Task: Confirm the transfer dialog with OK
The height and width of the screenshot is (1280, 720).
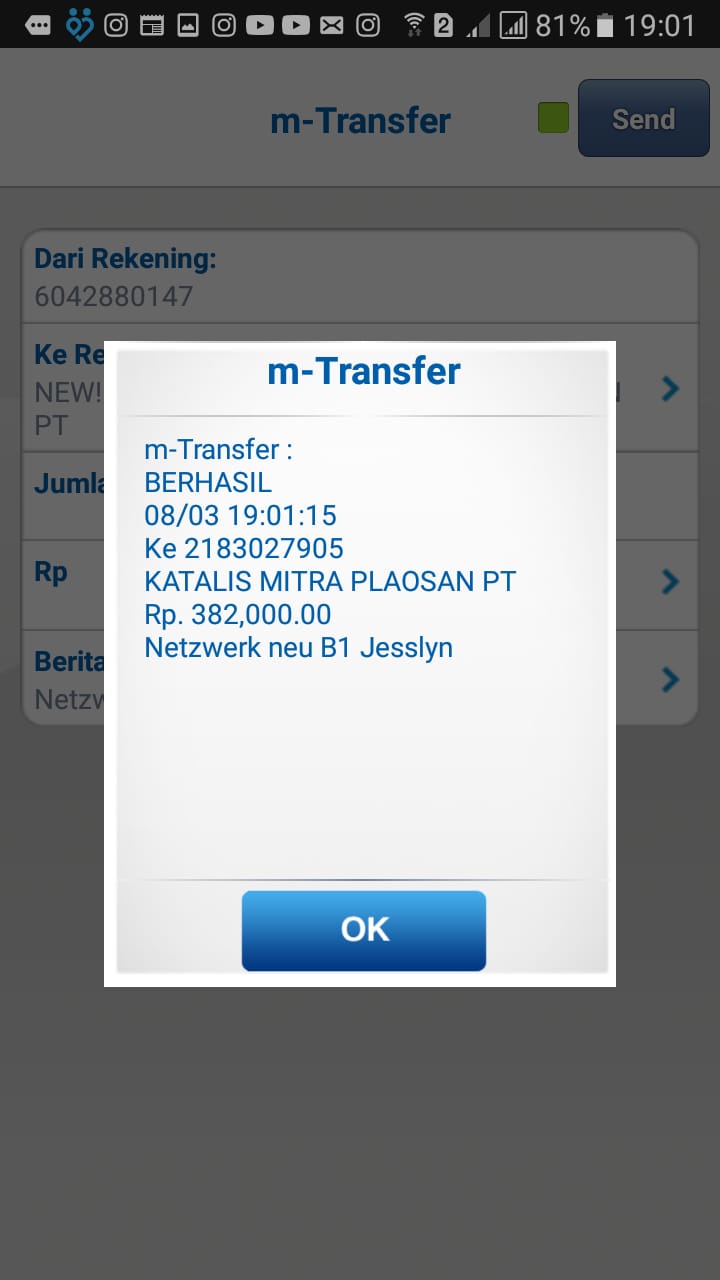Action: (x=364, y=930)
